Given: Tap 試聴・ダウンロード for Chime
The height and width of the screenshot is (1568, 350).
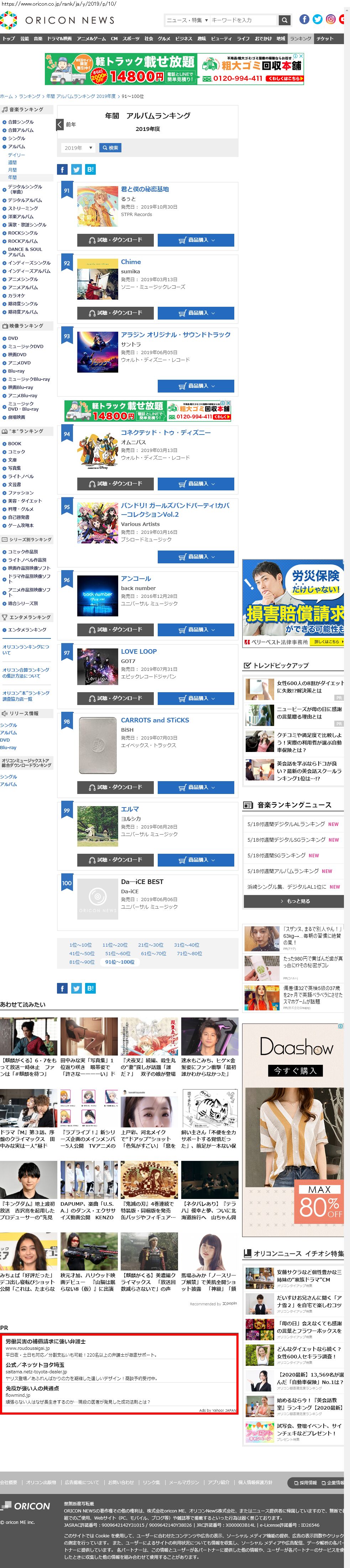Looking at the screenshot, I should 115,313.
